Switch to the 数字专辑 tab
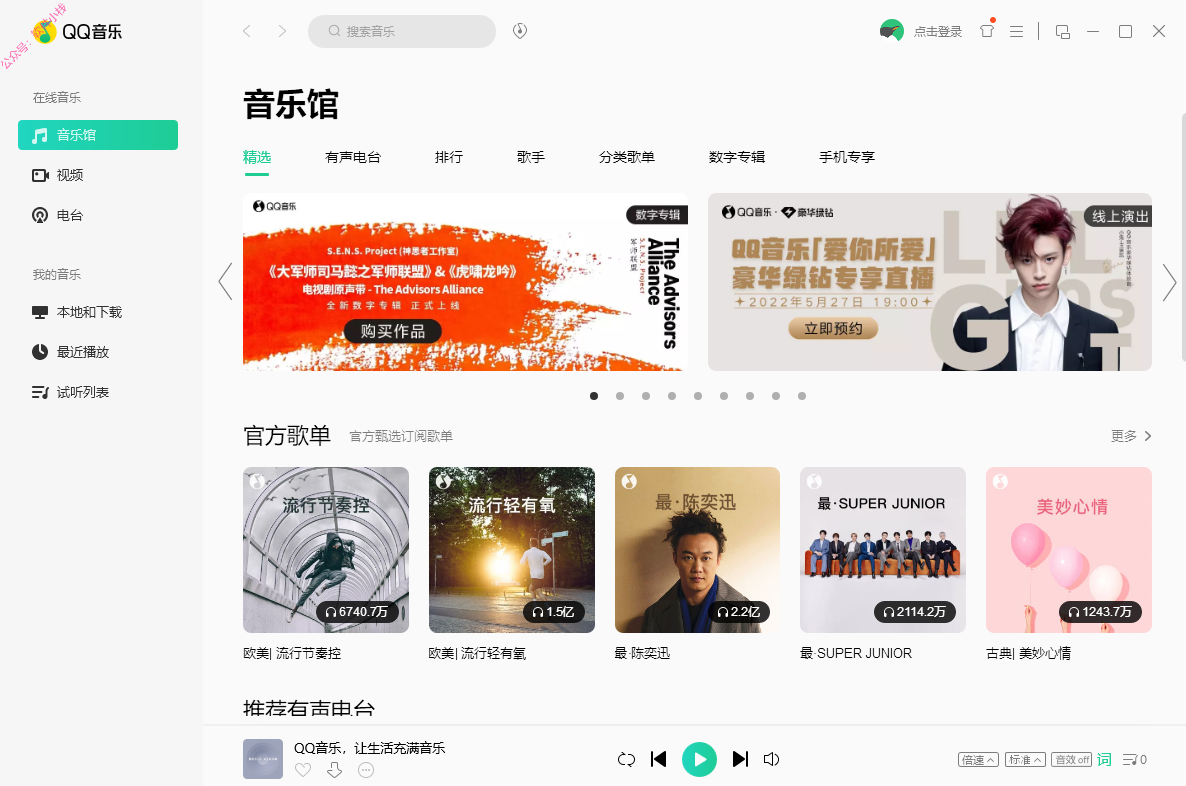1186x786 pixels. coord(737,157)
